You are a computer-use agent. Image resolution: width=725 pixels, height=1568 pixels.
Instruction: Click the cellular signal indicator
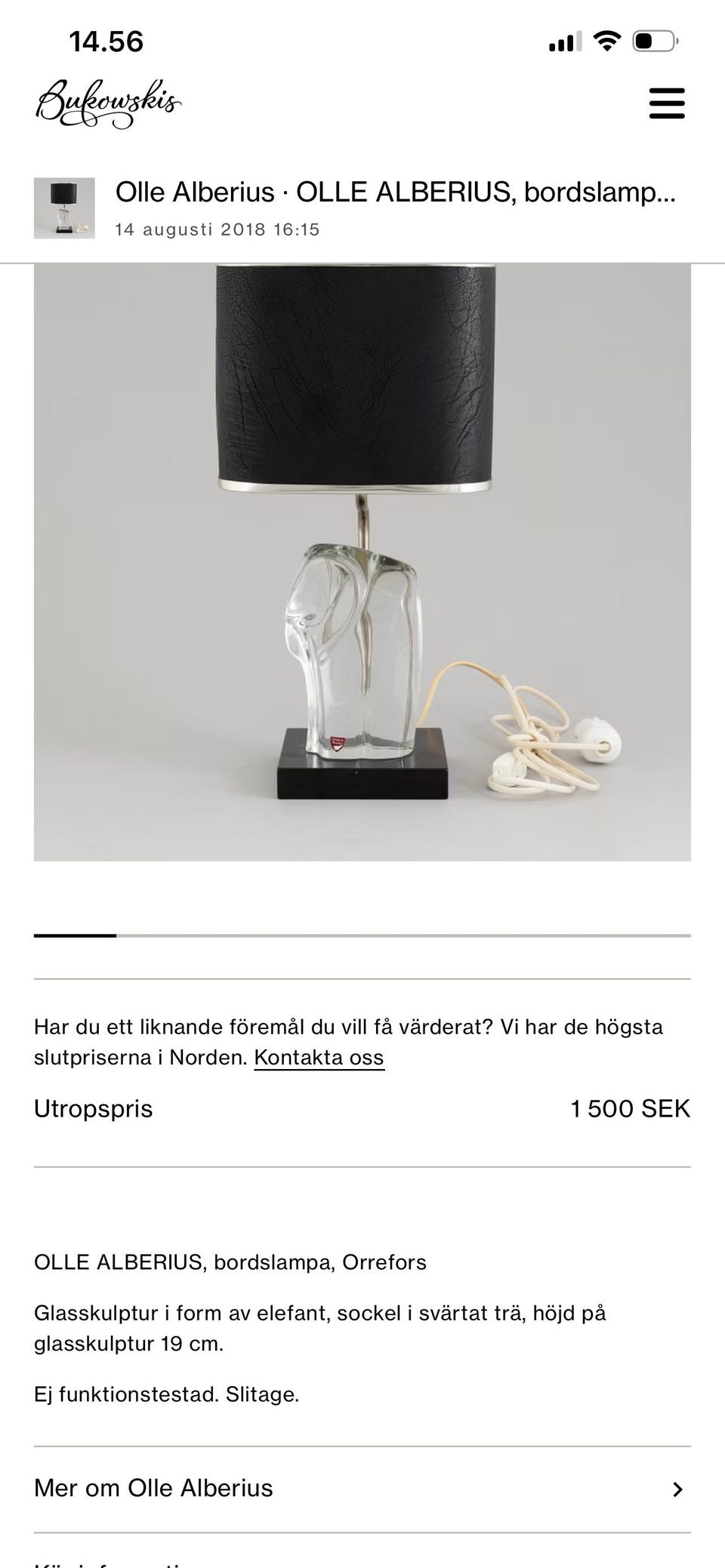(x=565, y=42)
